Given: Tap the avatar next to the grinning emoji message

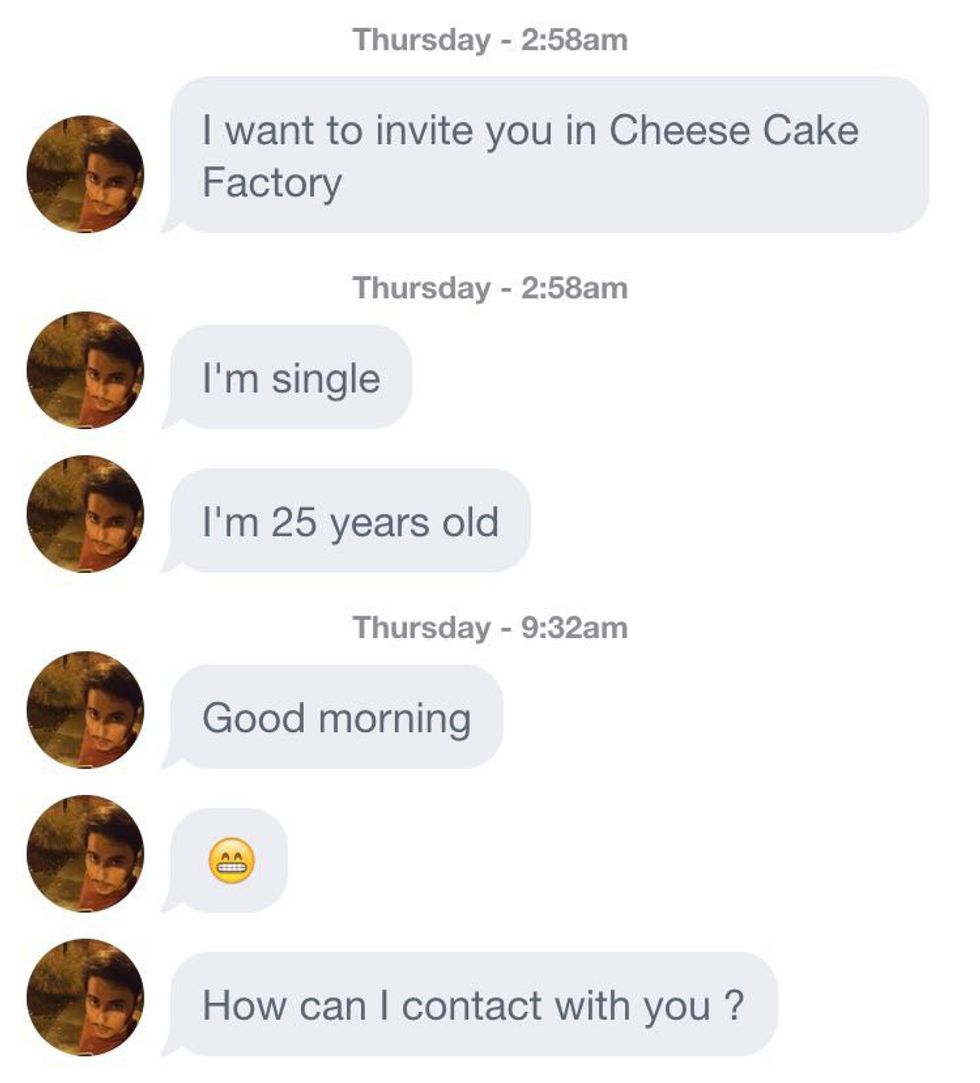Looking at the screenshot, I should [x=85, y=854].
